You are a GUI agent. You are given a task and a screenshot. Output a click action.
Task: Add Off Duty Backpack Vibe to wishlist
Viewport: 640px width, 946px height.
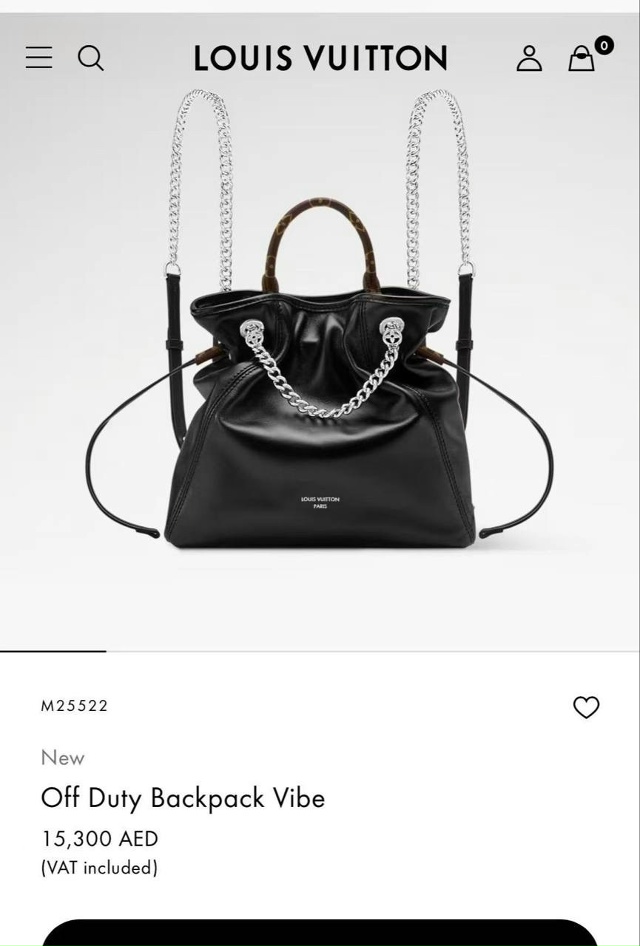[x=586, y=707]
